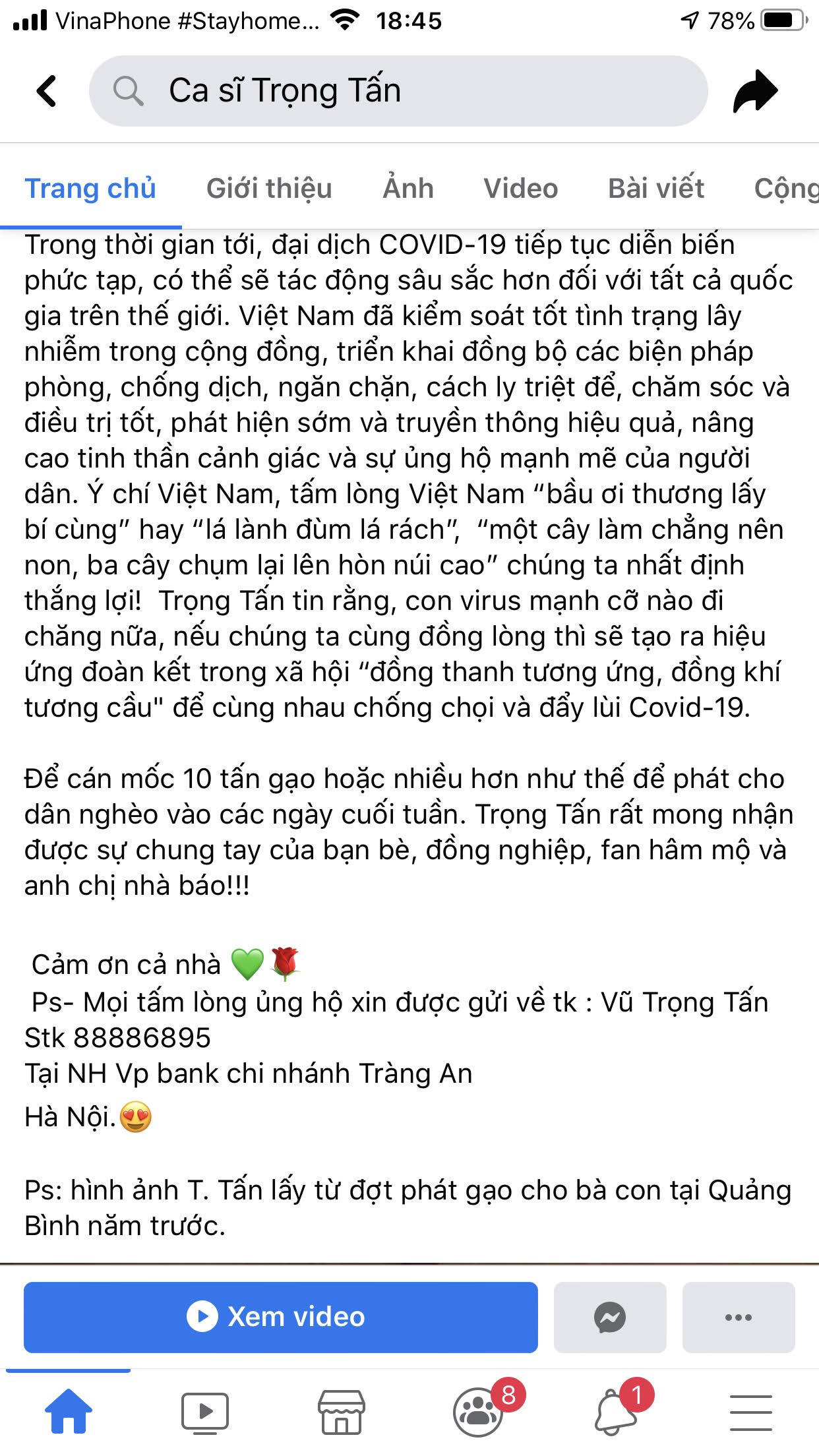Select the Video tab
The height and width of the screenshot is (1456, 819).
tap(520, 189)
